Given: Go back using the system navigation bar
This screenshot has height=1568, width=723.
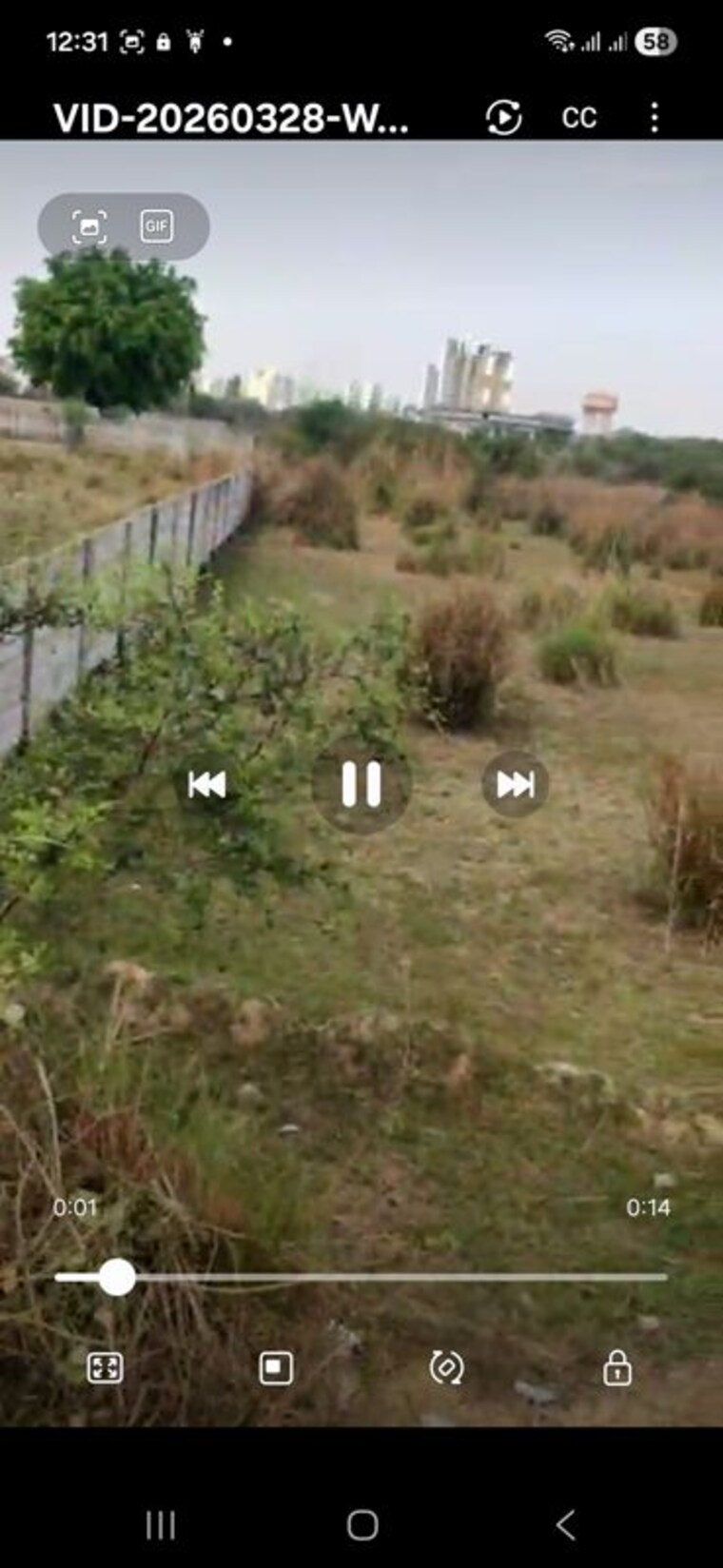Looking at the screenshot, I should tap(566, 1525).
